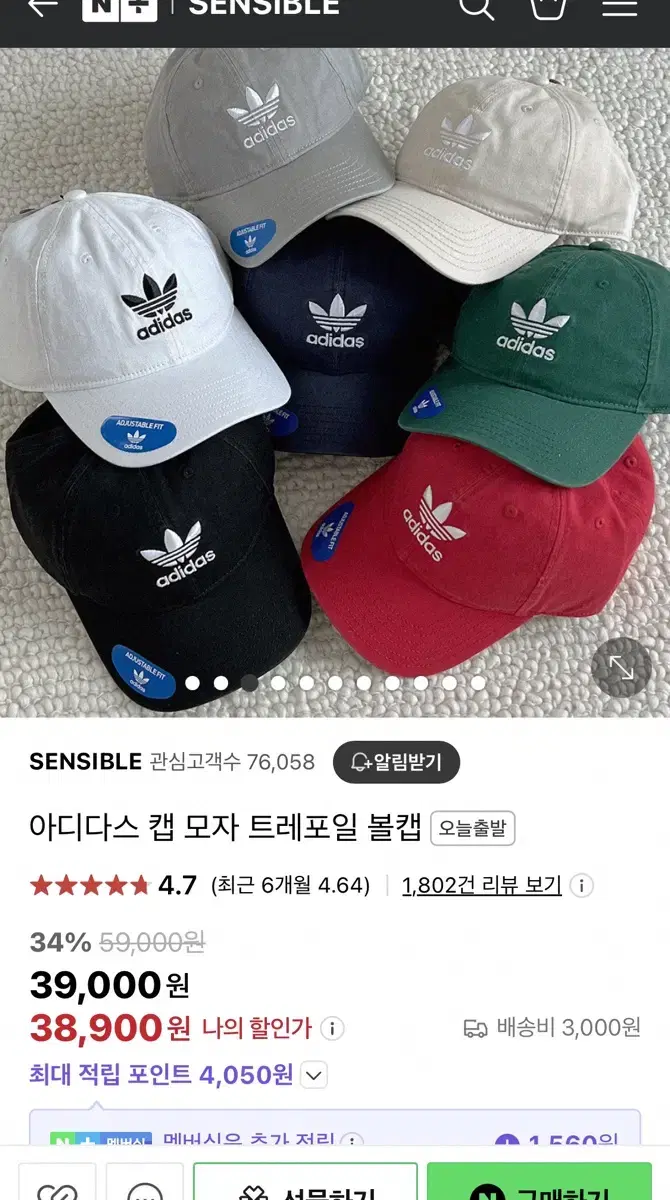
Task: Show info about 나의 할인가
Action: [x=332, y=1028]
